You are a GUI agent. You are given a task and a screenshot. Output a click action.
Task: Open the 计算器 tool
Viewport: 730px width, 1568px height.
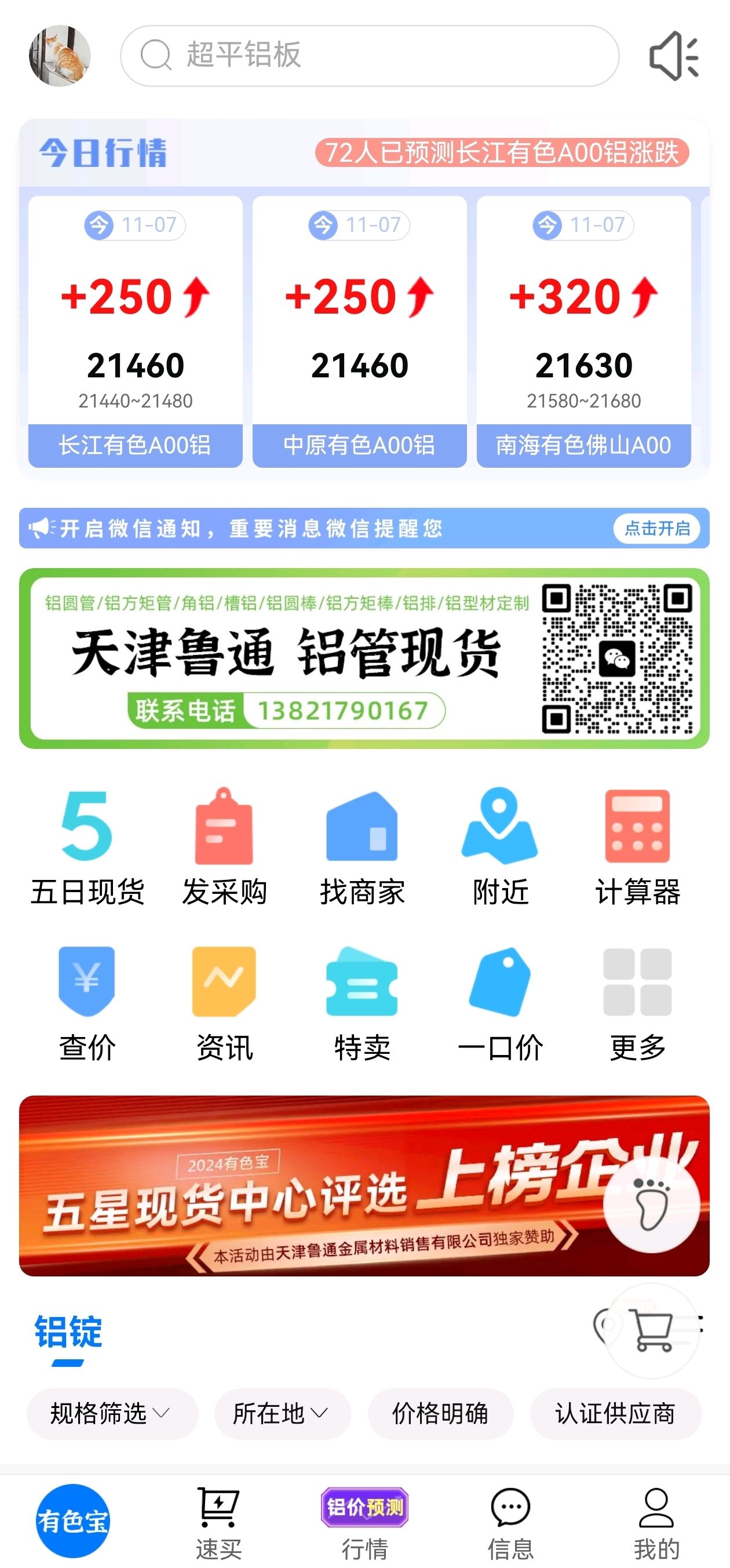pos(637,847)
